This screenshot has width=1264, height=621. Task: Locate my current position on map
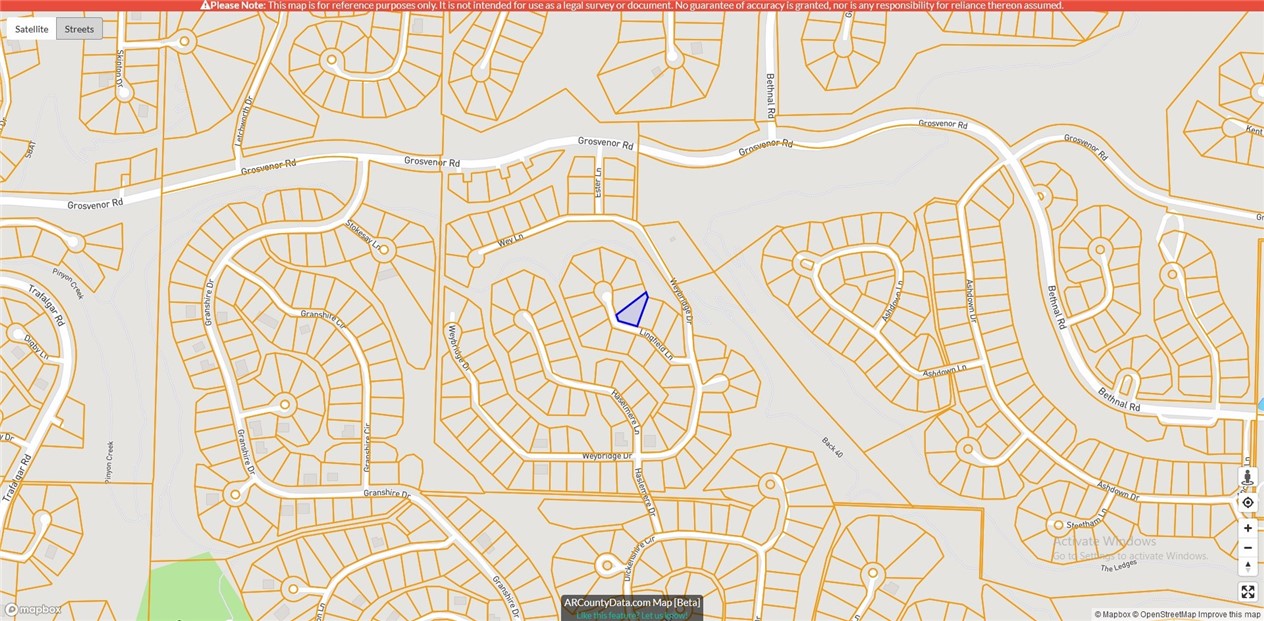point(1247,502)
